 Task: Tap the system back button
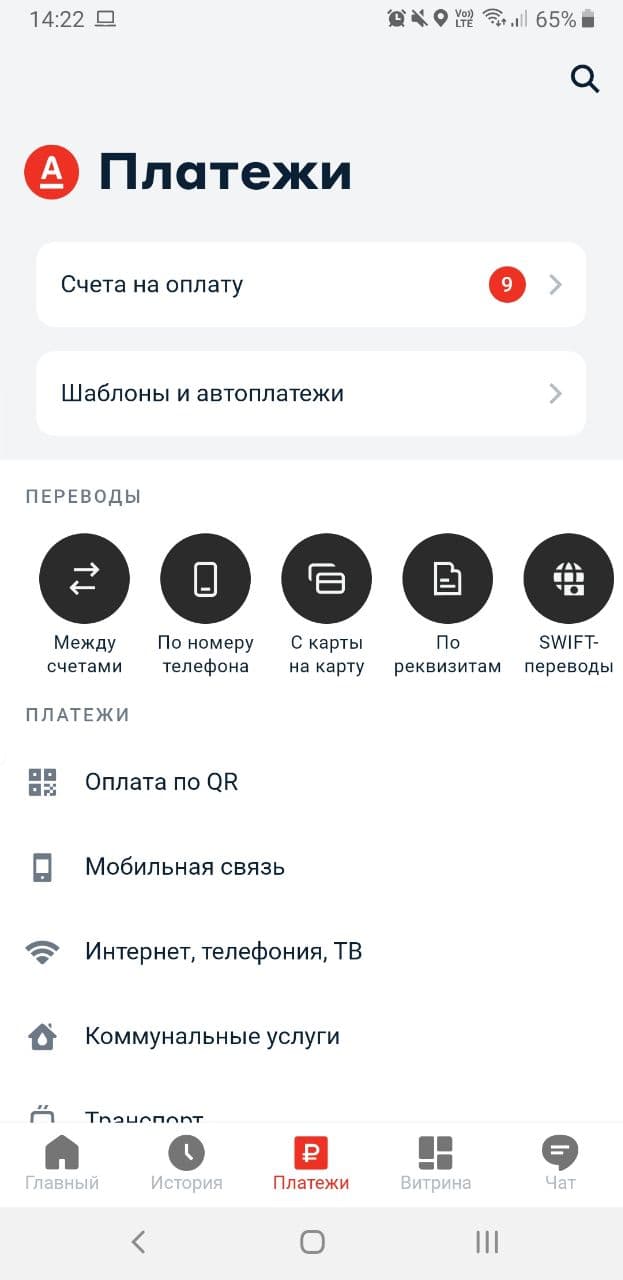(x=138, y=1242)
